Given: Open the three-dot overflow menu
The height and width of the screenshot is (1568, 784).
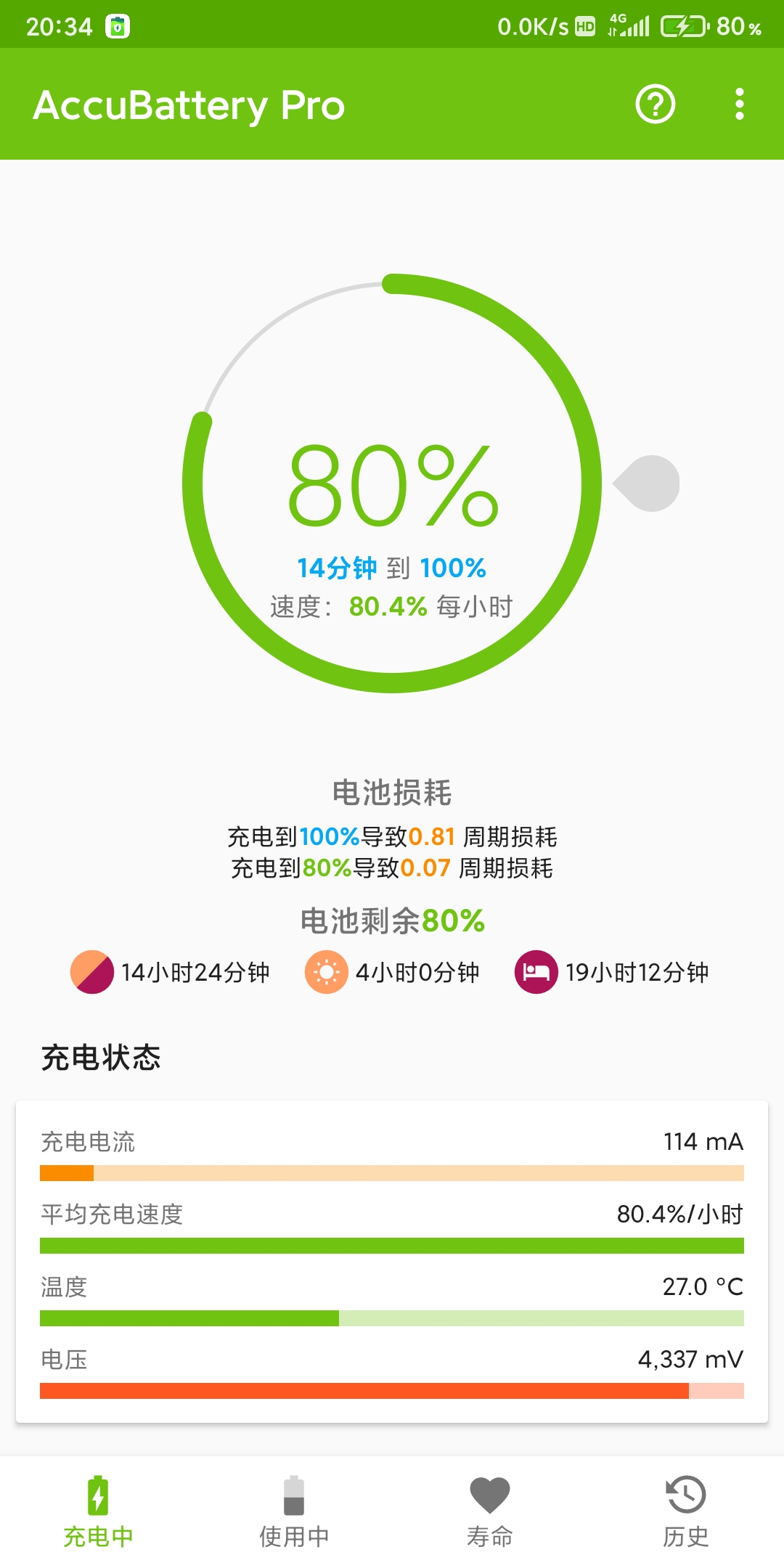Looking at the screenshot, I should click(739, 105).
